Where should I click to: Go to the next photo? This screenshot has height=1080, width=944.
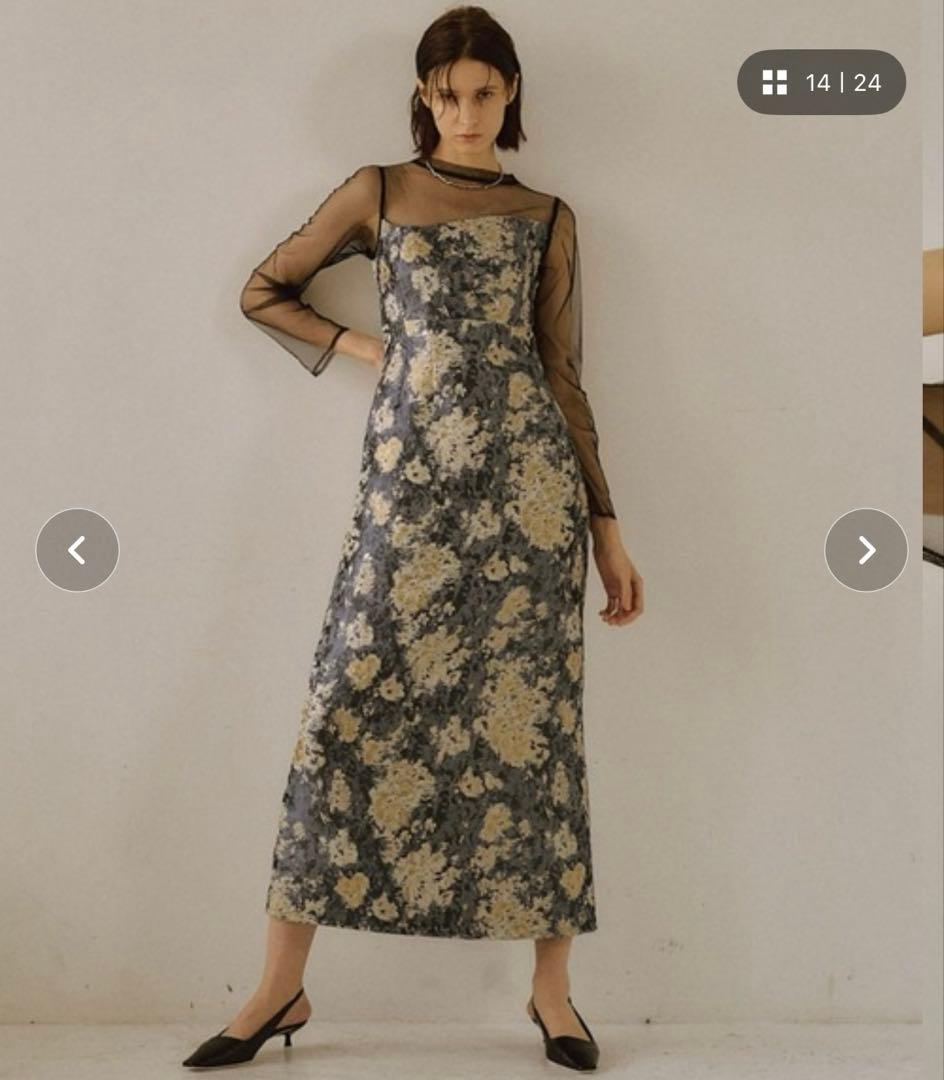click(866, 550)
